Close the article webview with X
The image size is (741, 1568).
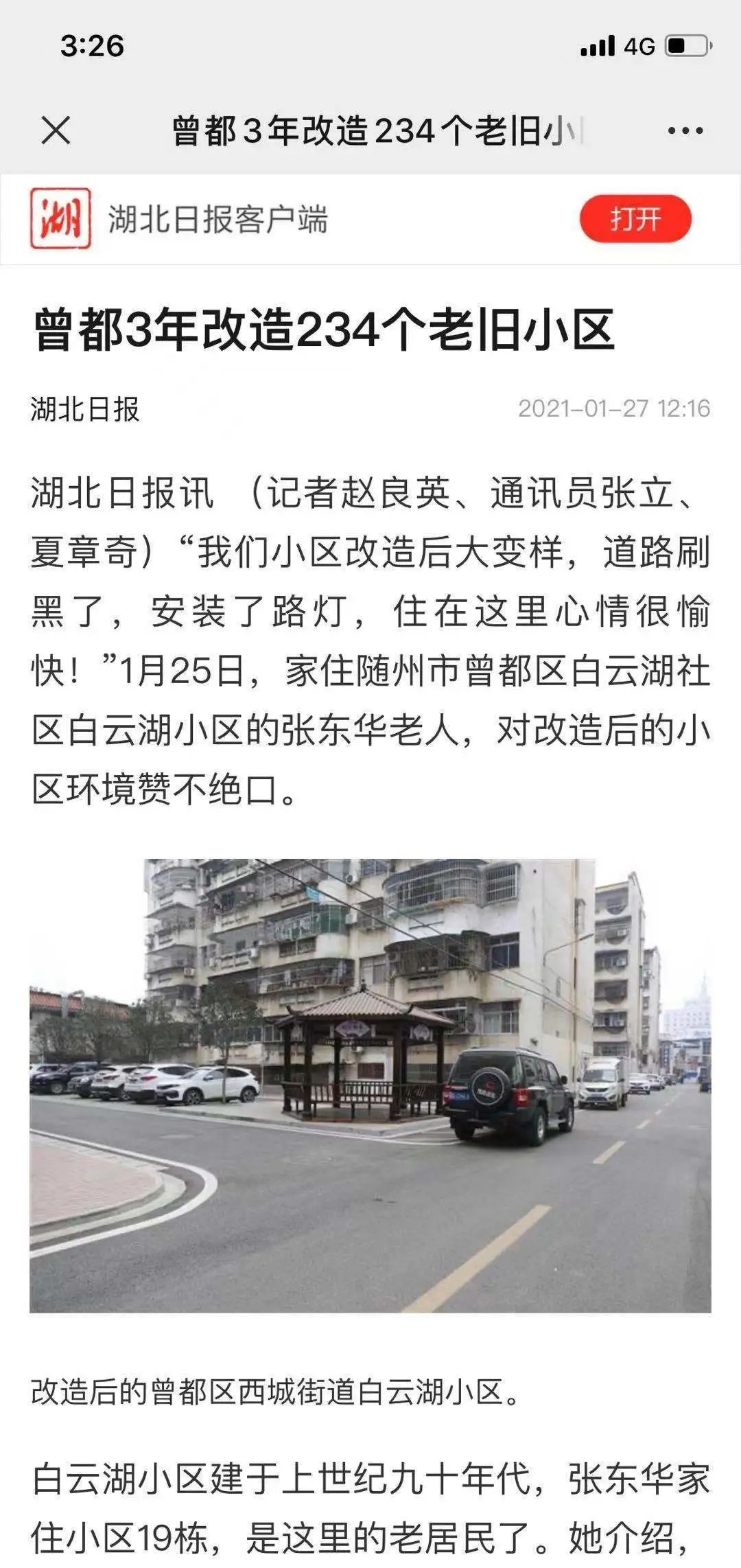click(x=56, y=130)
